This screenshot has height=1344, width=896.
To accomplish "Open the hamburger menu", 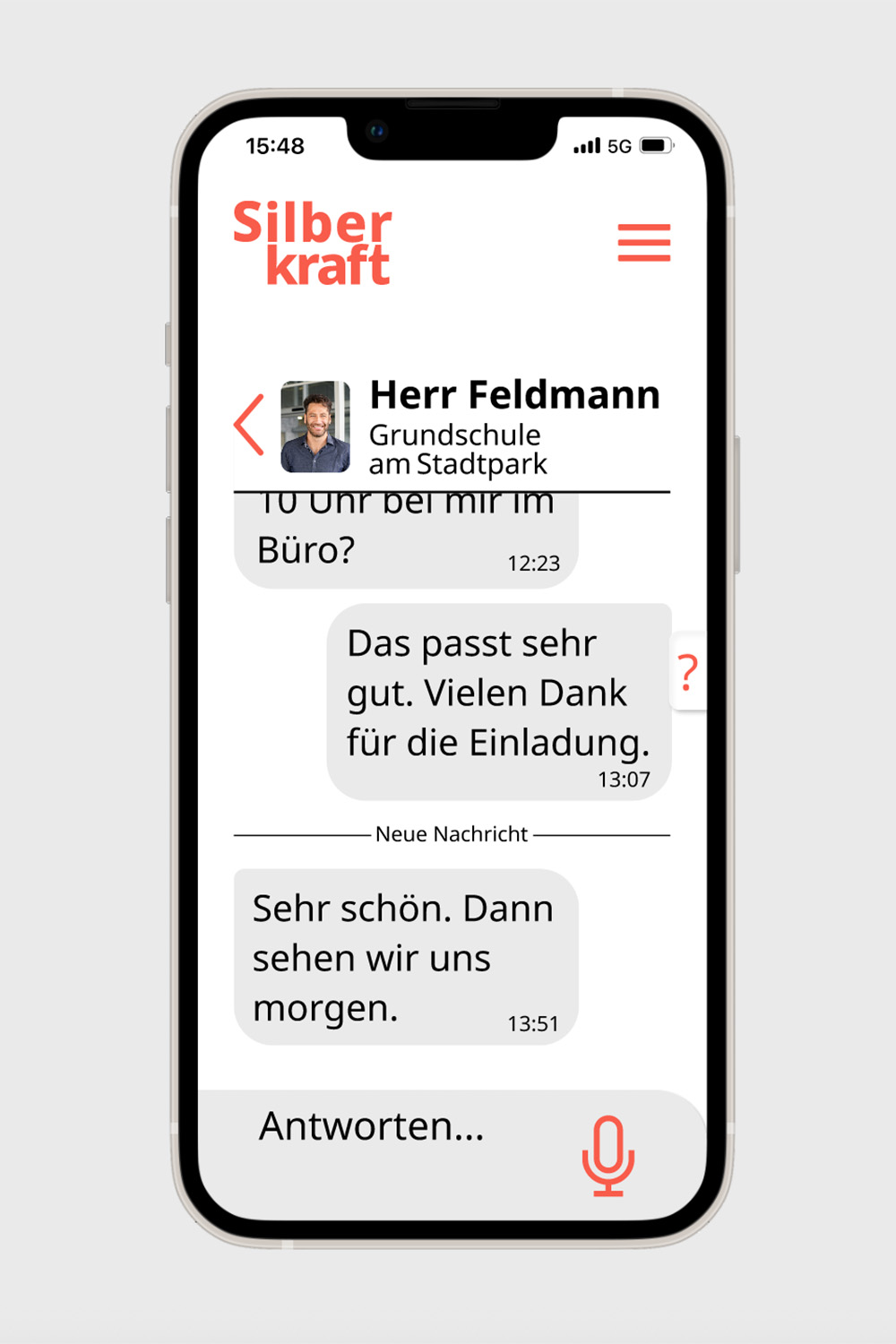I will coord(643,243).
